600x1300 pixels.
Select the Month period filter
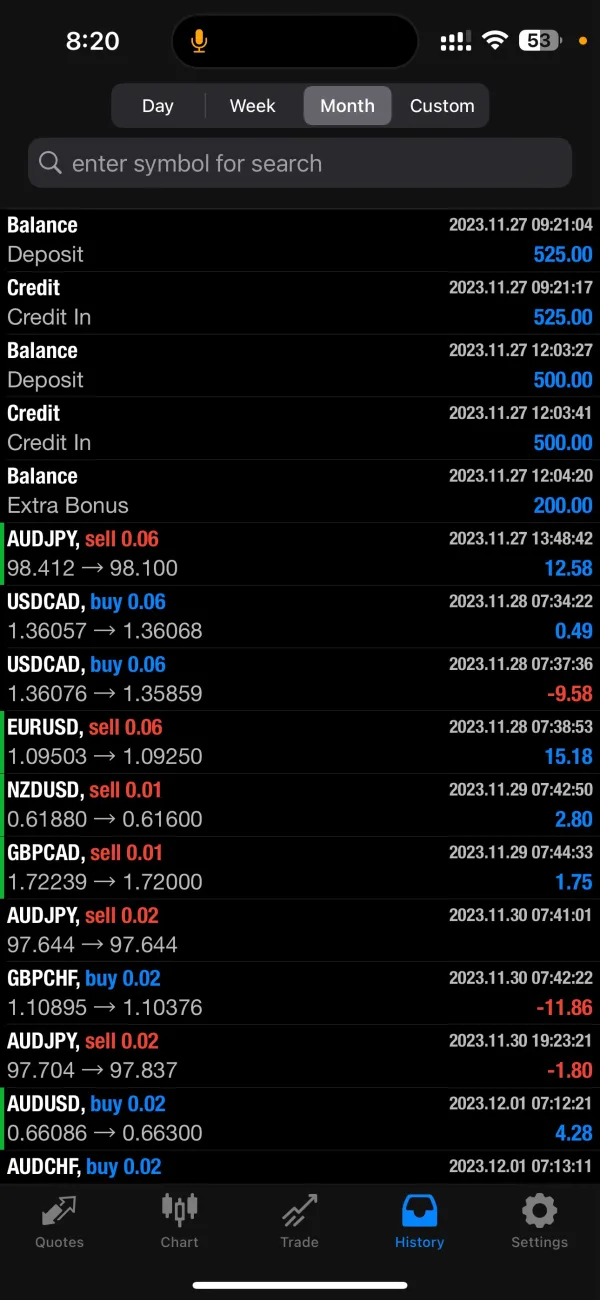point(347,106)
